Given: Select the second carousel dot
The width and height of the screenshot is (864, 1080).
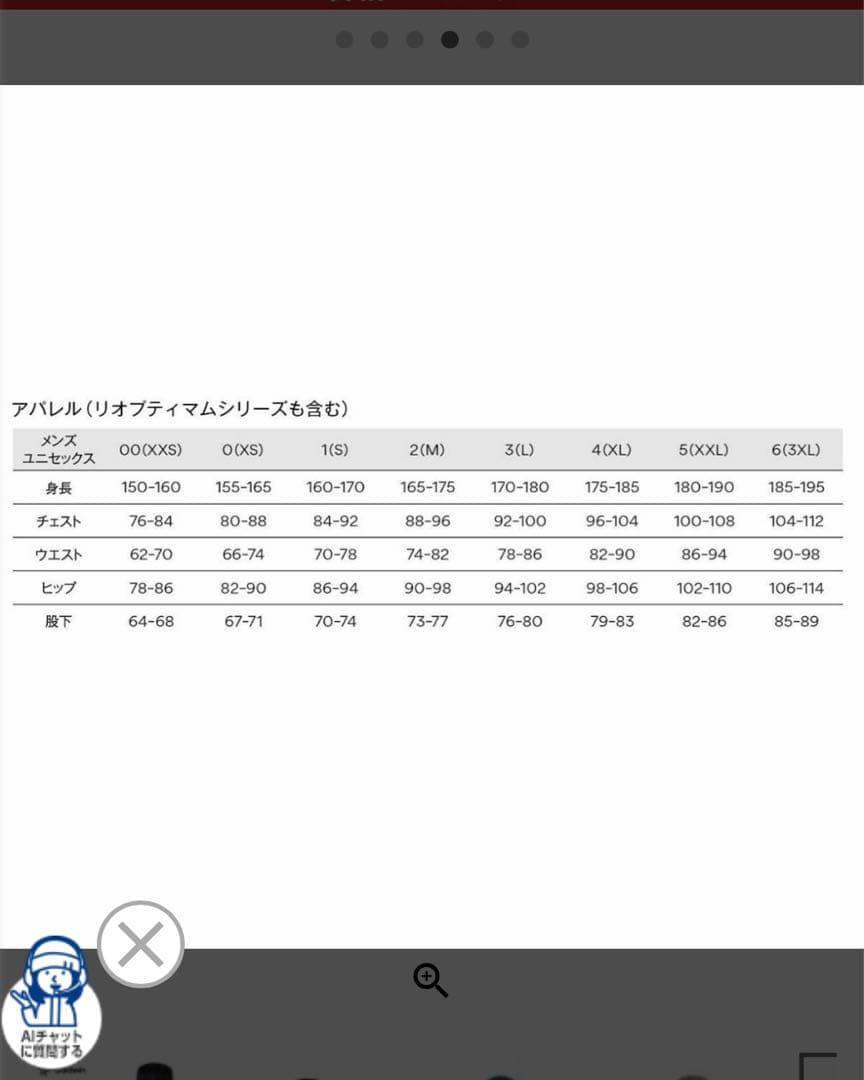Looking at the screenshot, I should [379, 40].
